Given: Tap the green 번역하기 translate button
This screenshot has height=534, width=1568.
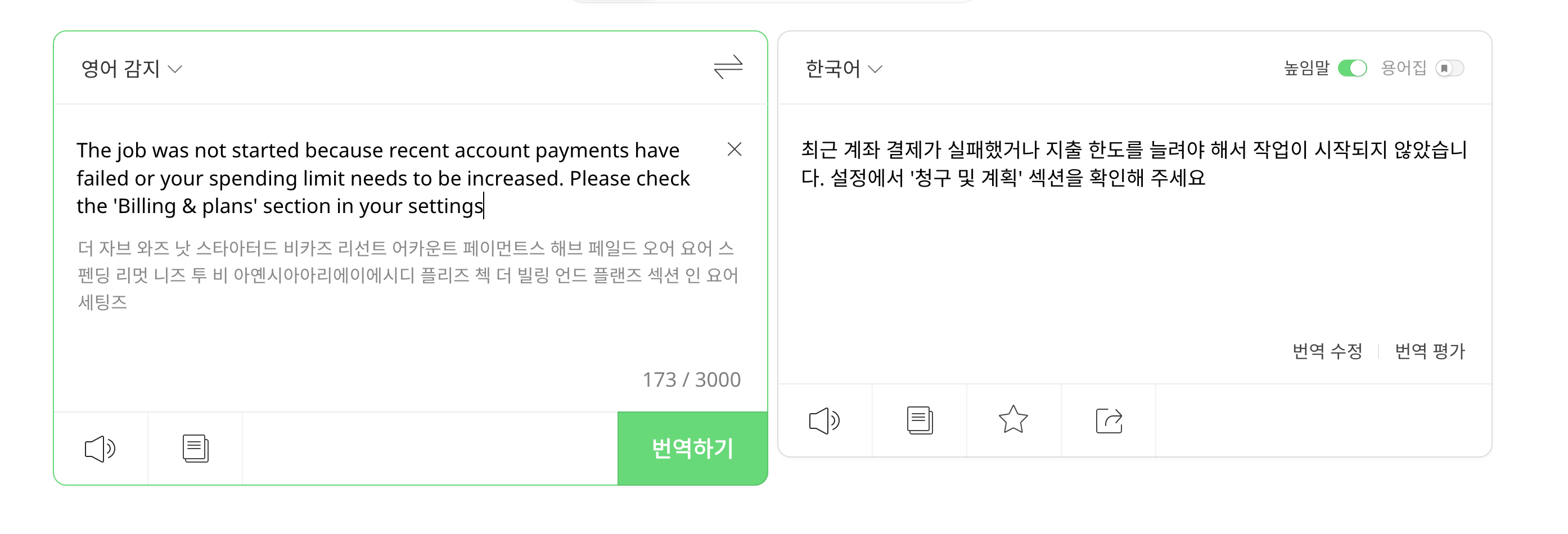Looking at the screenshot, I should tap(692, 449).
